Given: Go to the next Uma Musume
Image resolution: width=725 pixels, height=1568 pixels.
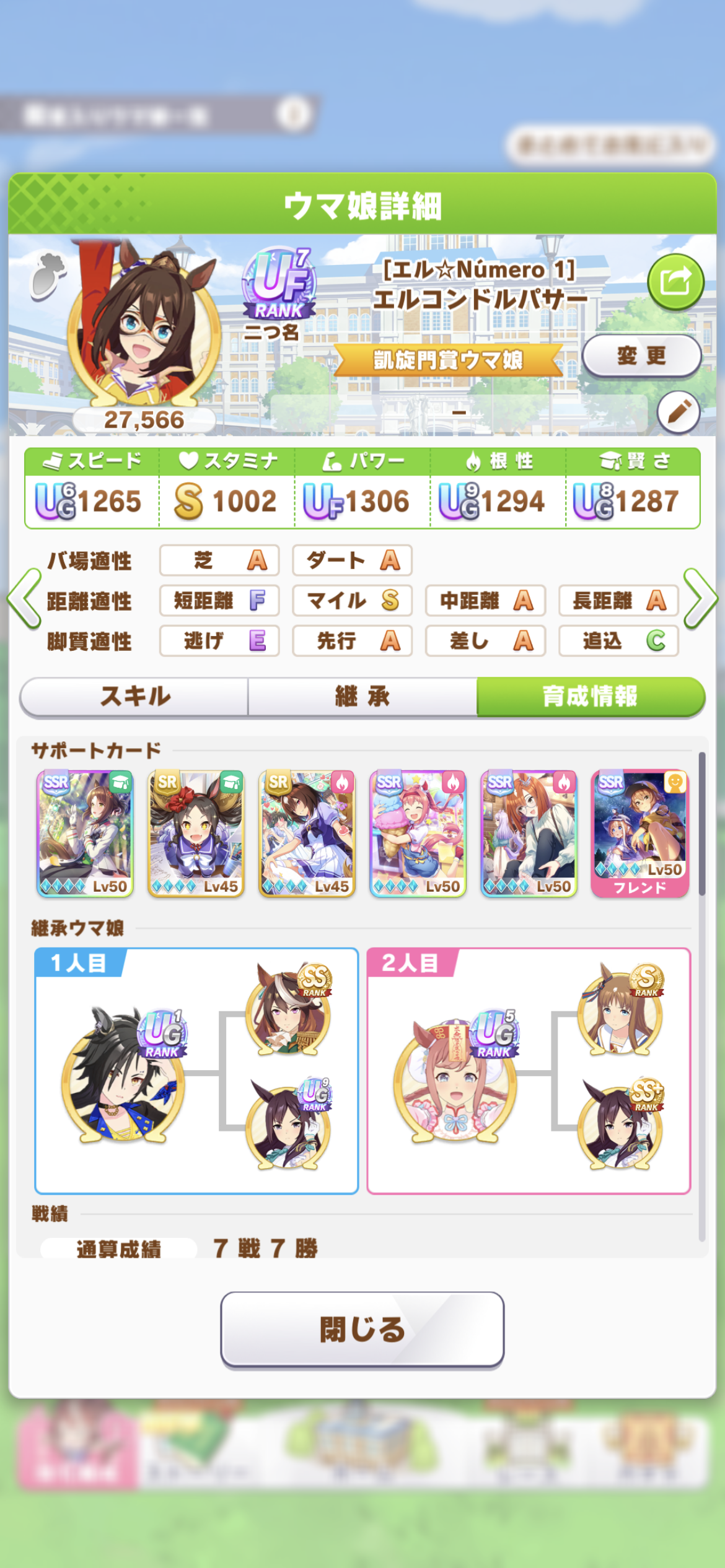Looking at the screenshot, I should (x=701, y=599).
